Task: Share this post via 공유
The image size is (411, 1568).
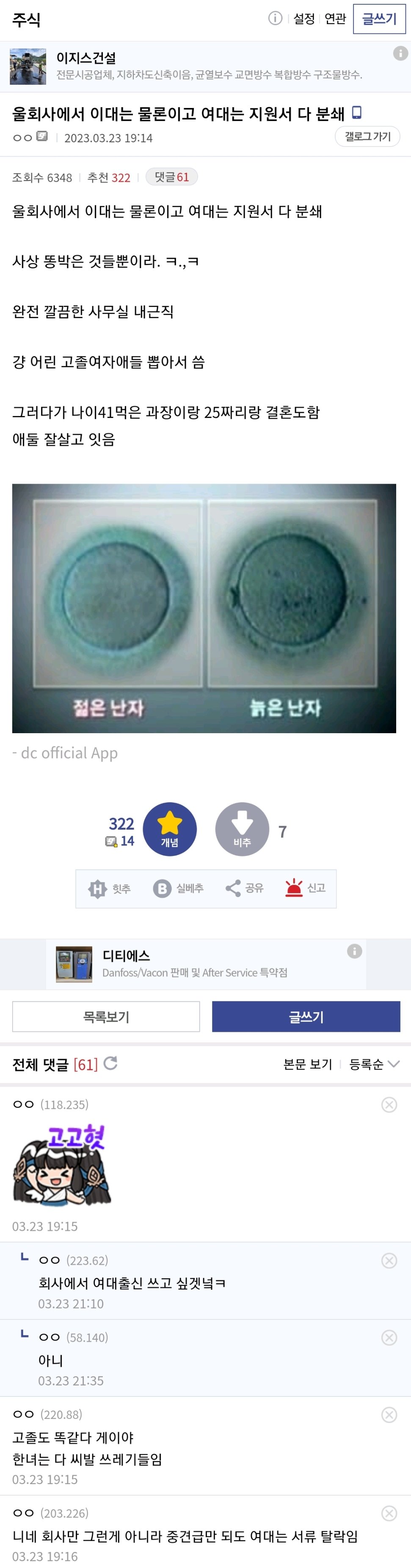Action: point(244,889)
